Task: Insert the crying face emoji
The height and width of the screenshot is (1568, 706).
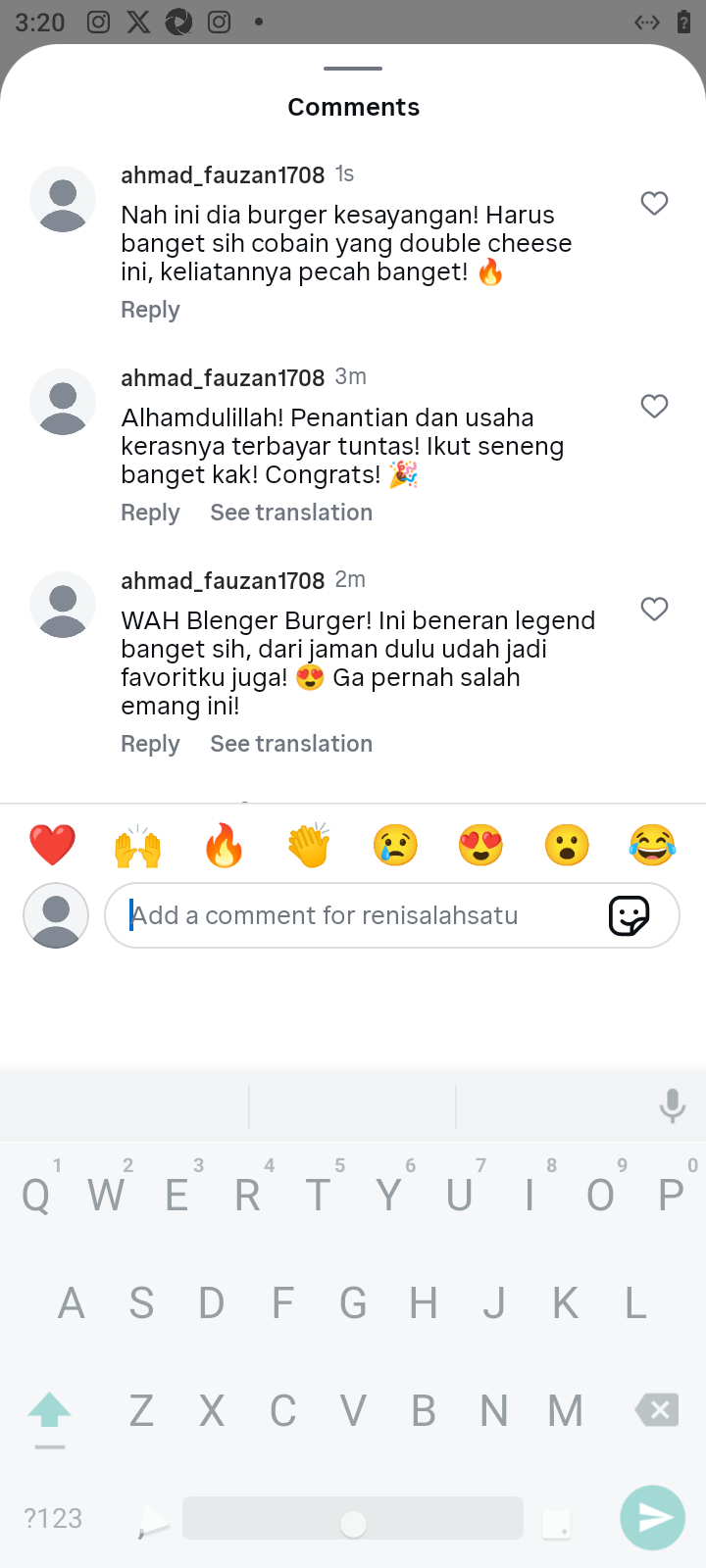Action: pyautogui.click(x=395, y=845)
